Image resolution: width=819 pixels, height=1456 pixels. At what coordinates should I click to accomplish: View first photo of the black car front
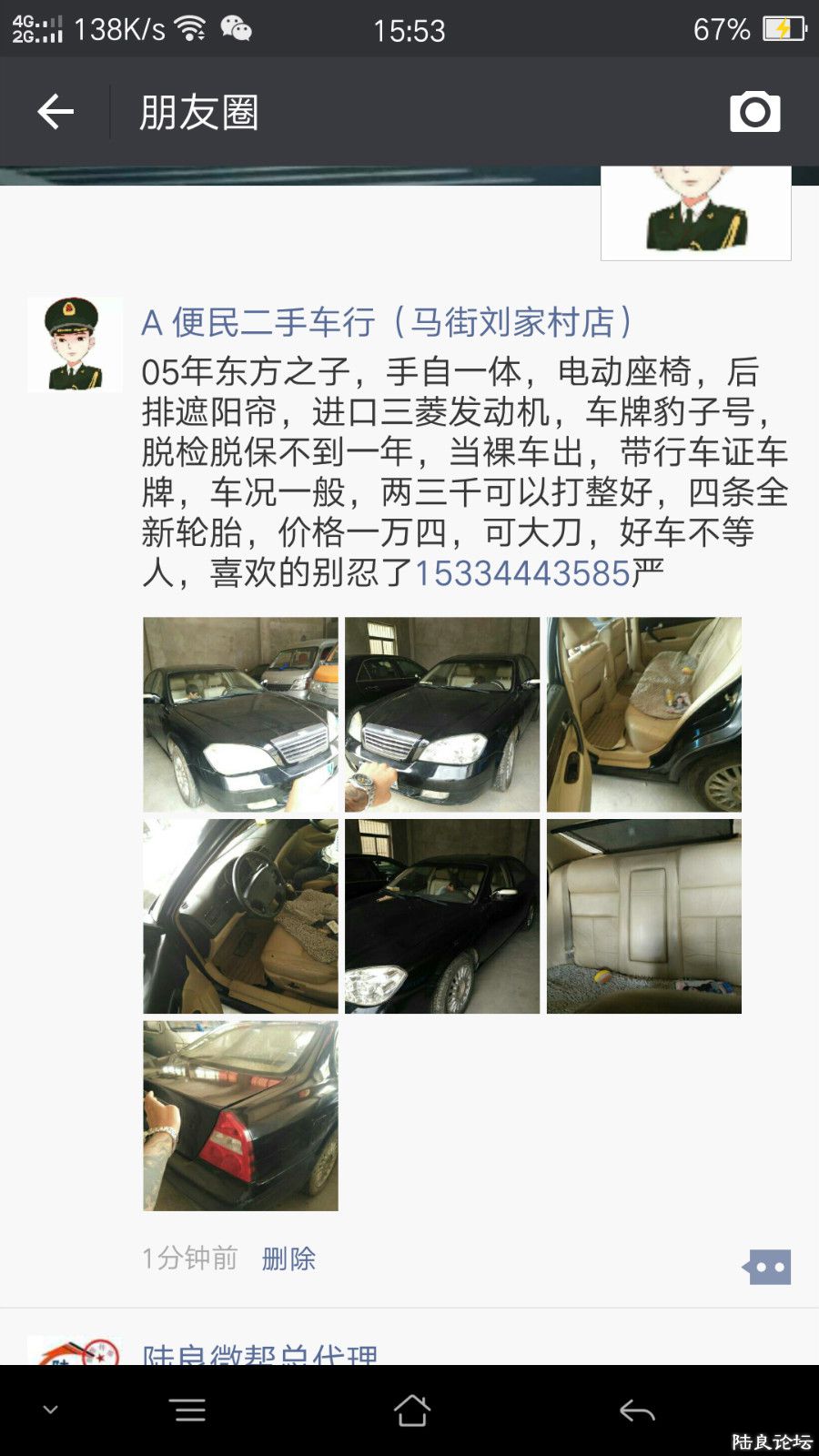coord(240,714)
